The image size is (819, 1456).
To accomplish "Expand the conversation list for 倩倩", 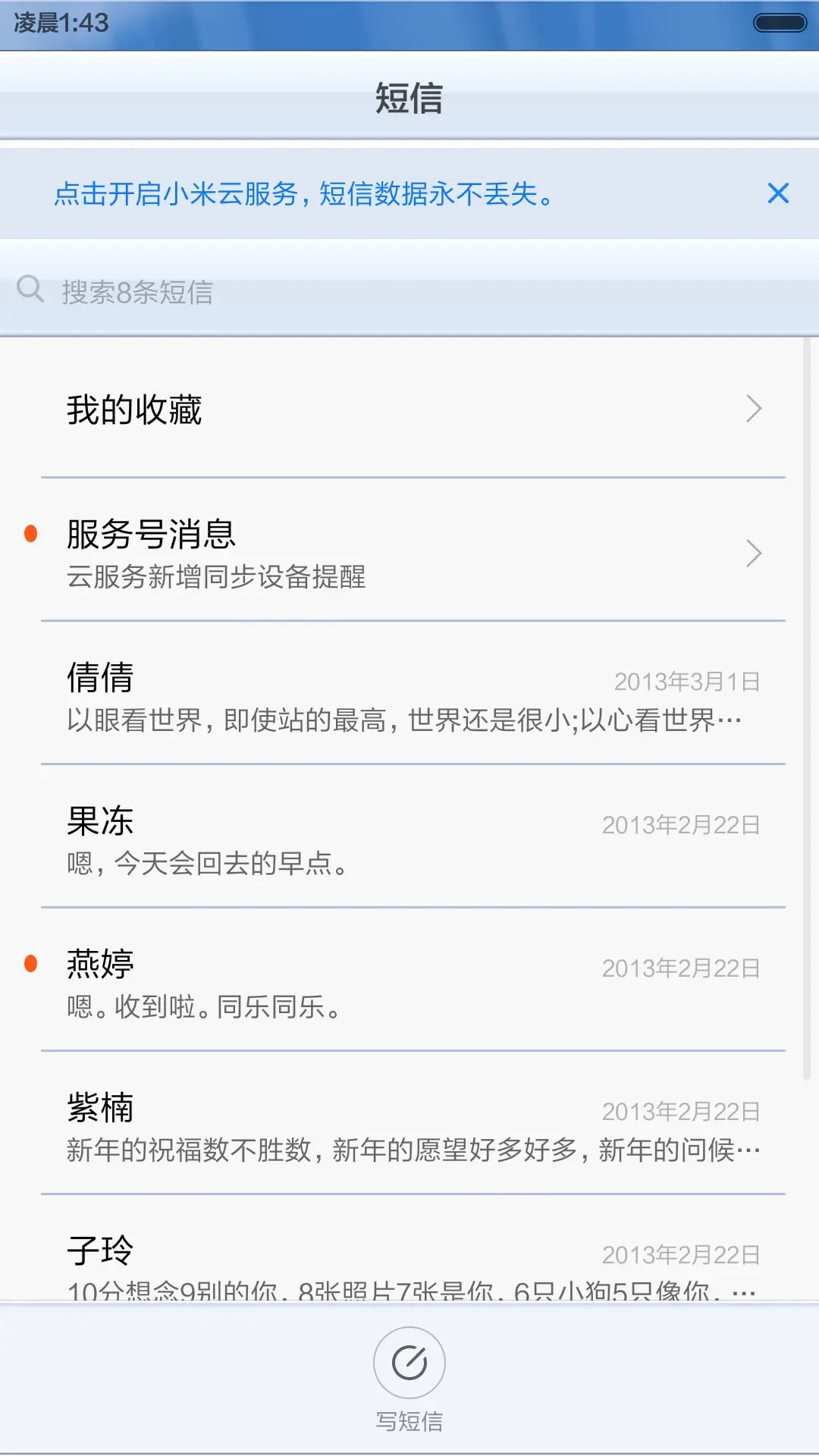I will [409, 698].
